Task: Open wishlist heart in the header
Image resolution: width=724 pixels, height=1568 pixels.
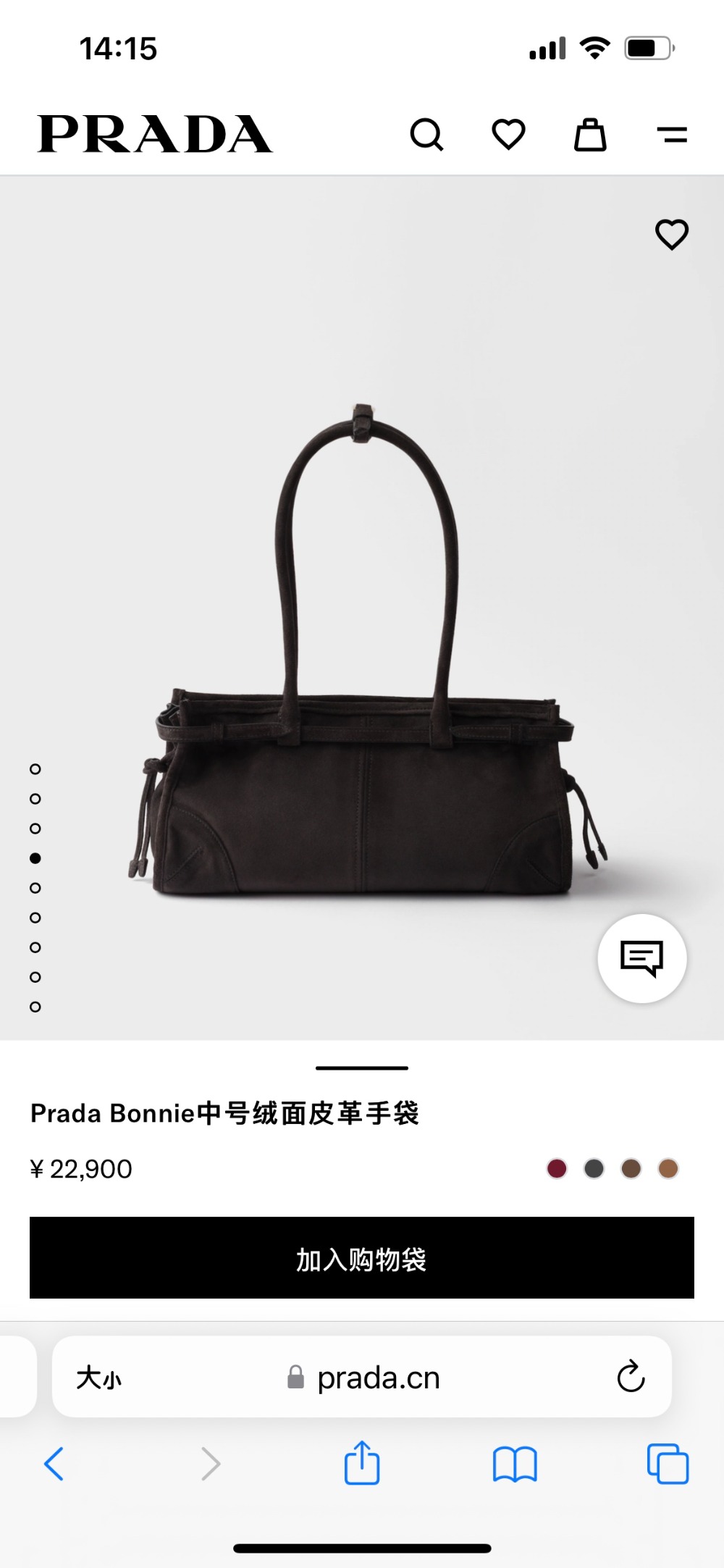Action: (508, 135)
